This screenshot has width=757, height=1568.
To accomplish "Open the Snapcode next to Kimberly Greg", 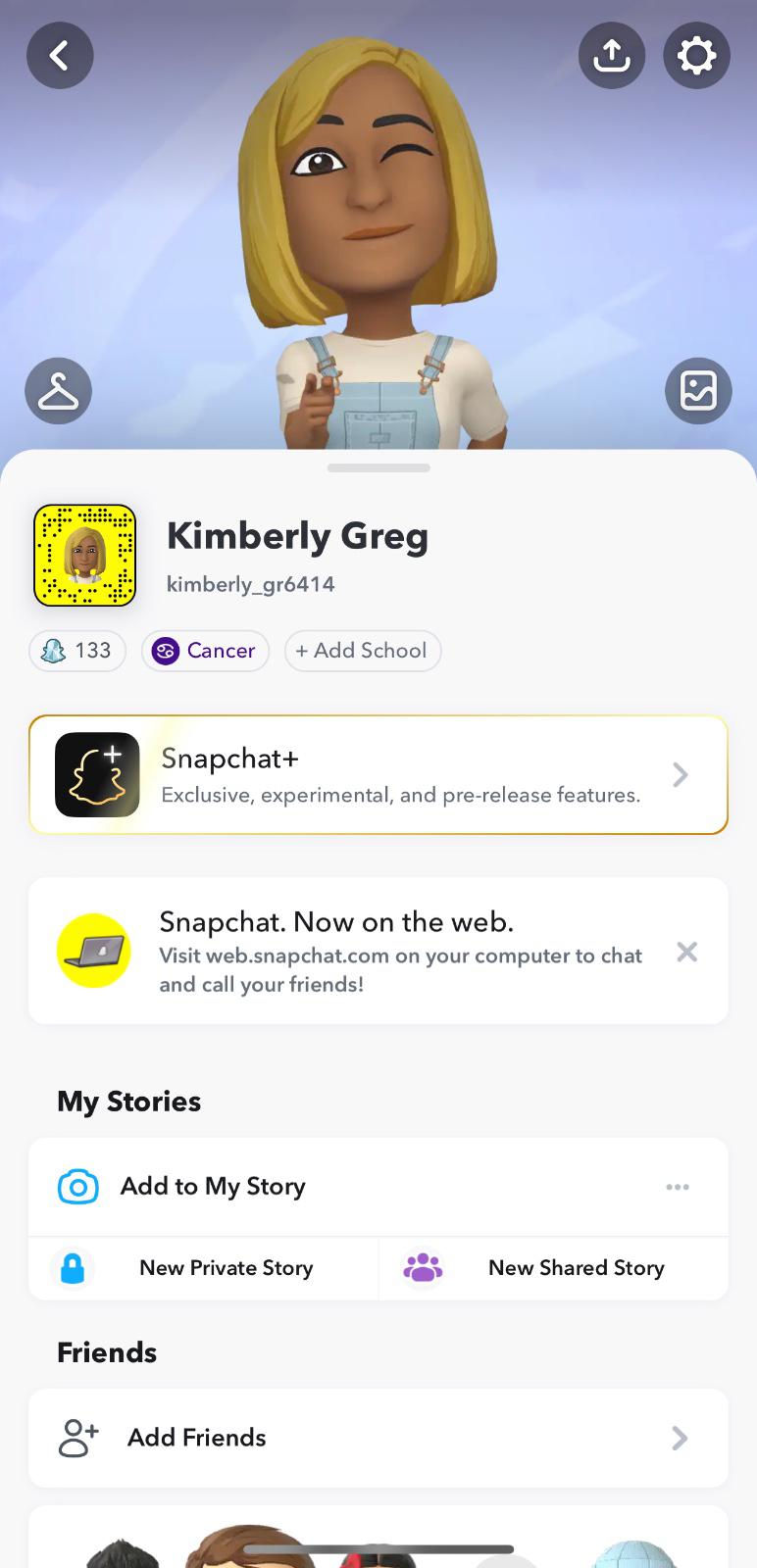I will [x=85, y=556].
